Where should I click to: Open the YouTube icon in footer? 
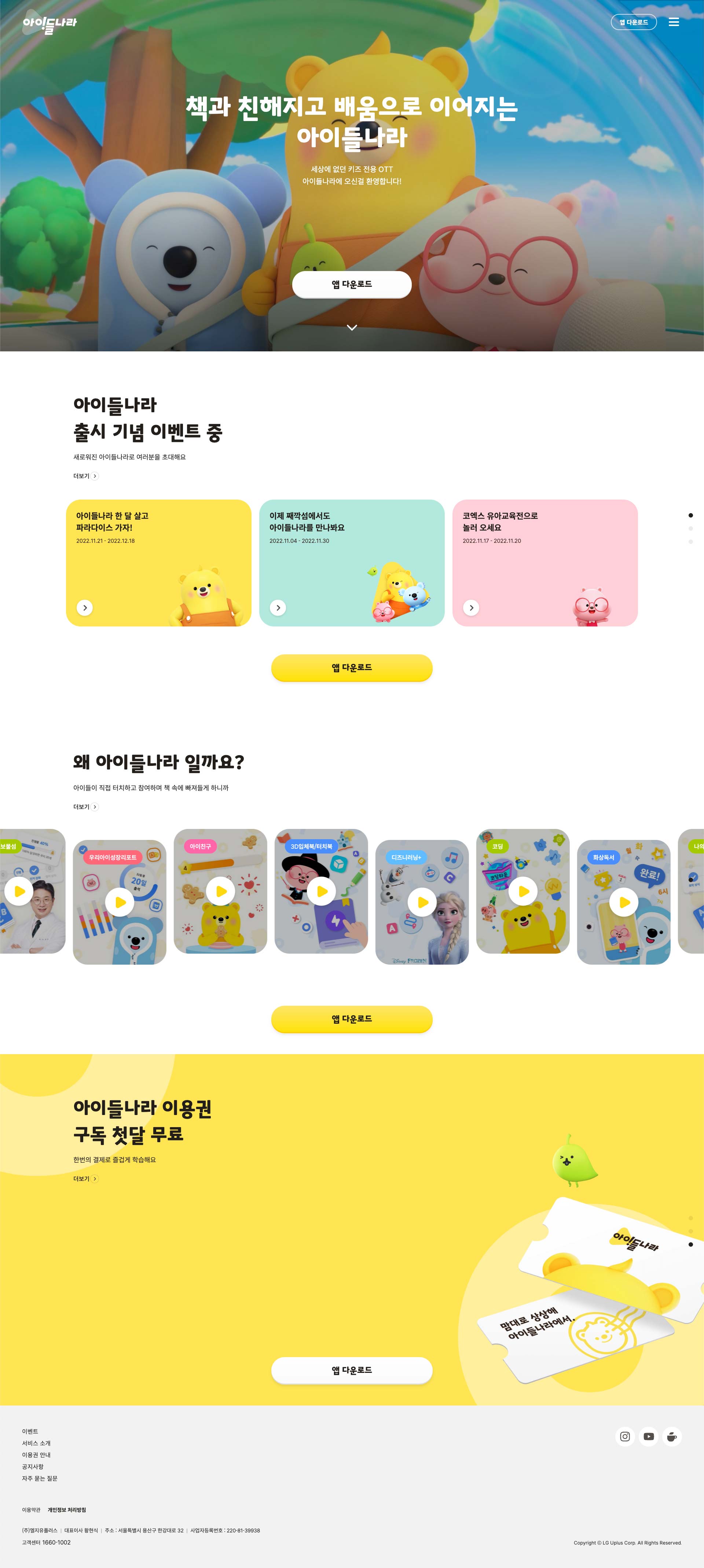coord(649,1437)
